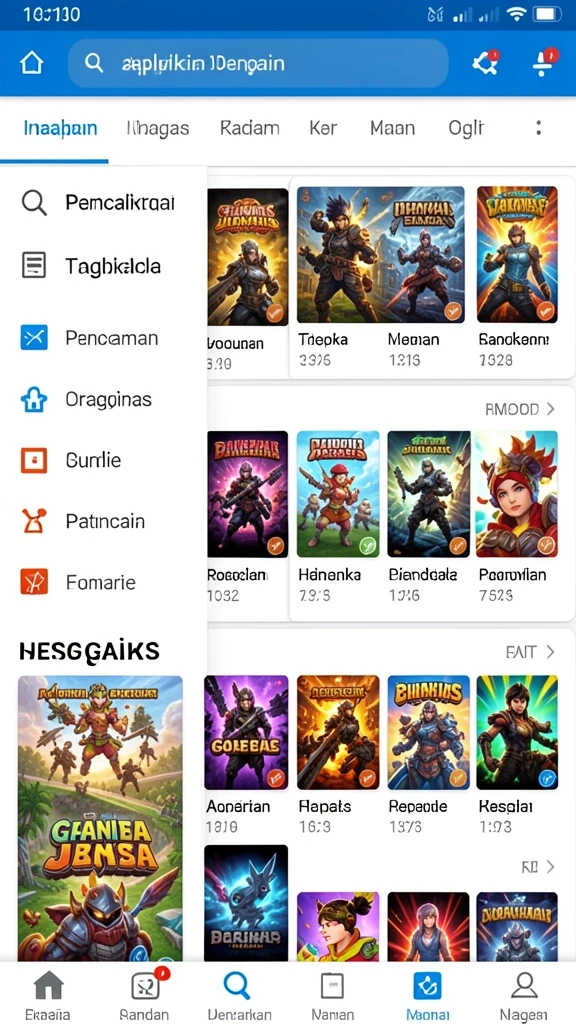Expand the RMOOD section link
The width and height of the screenshot is (576, 1024).
(x=520, y=409)
